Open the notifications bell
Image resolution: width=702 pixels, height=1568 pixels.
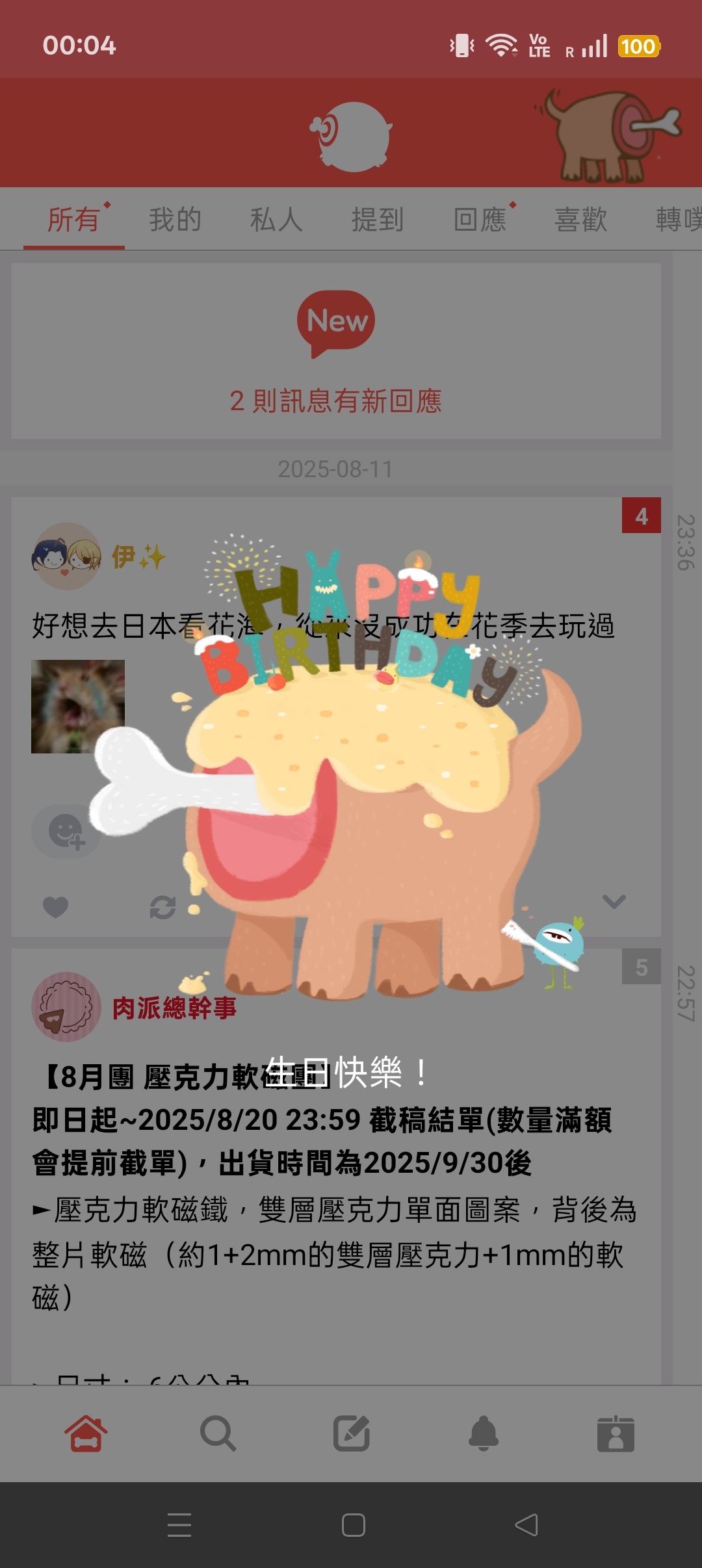pos(484,1433)
